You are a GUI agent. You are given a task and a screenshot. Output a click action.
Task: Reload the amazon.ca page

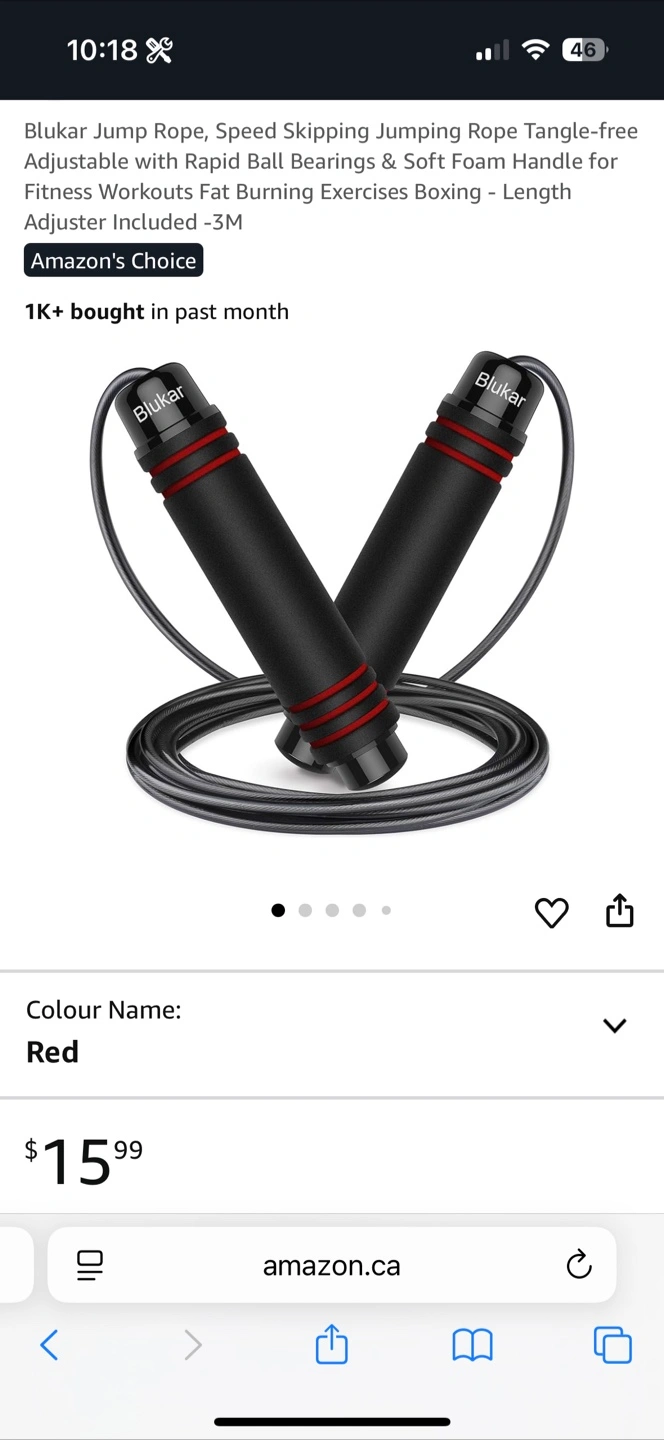579,1265
